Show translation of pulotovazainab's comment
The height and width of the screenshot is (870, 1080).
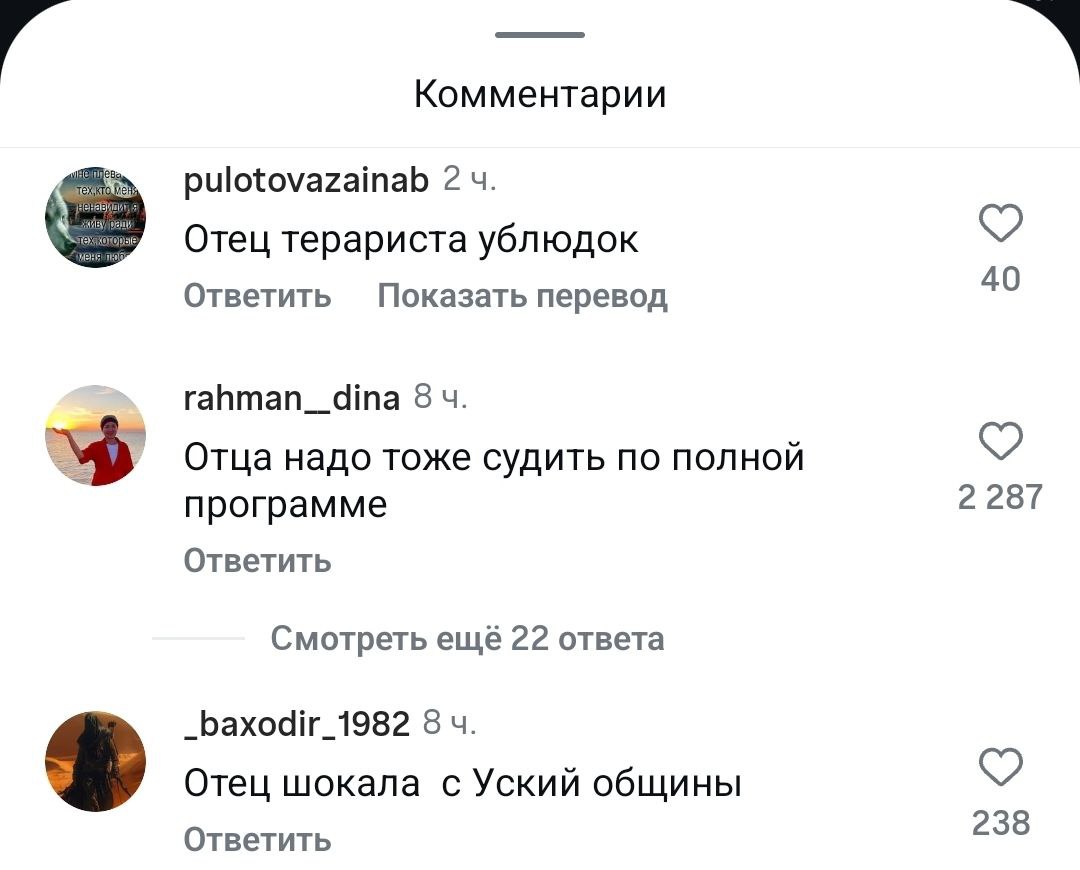click(x=522, y=296)
